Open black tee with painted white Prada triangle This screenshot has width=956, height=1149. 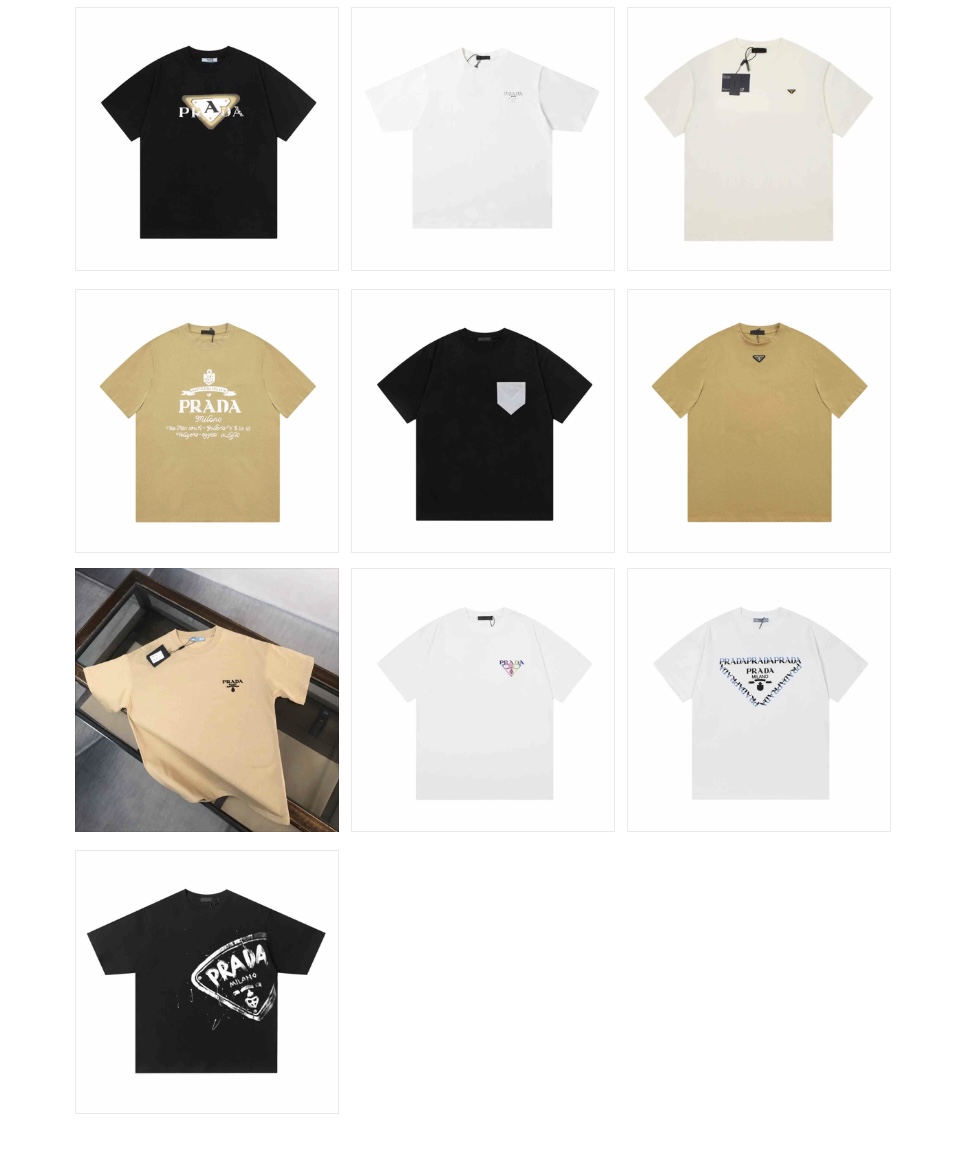point(207,982)
